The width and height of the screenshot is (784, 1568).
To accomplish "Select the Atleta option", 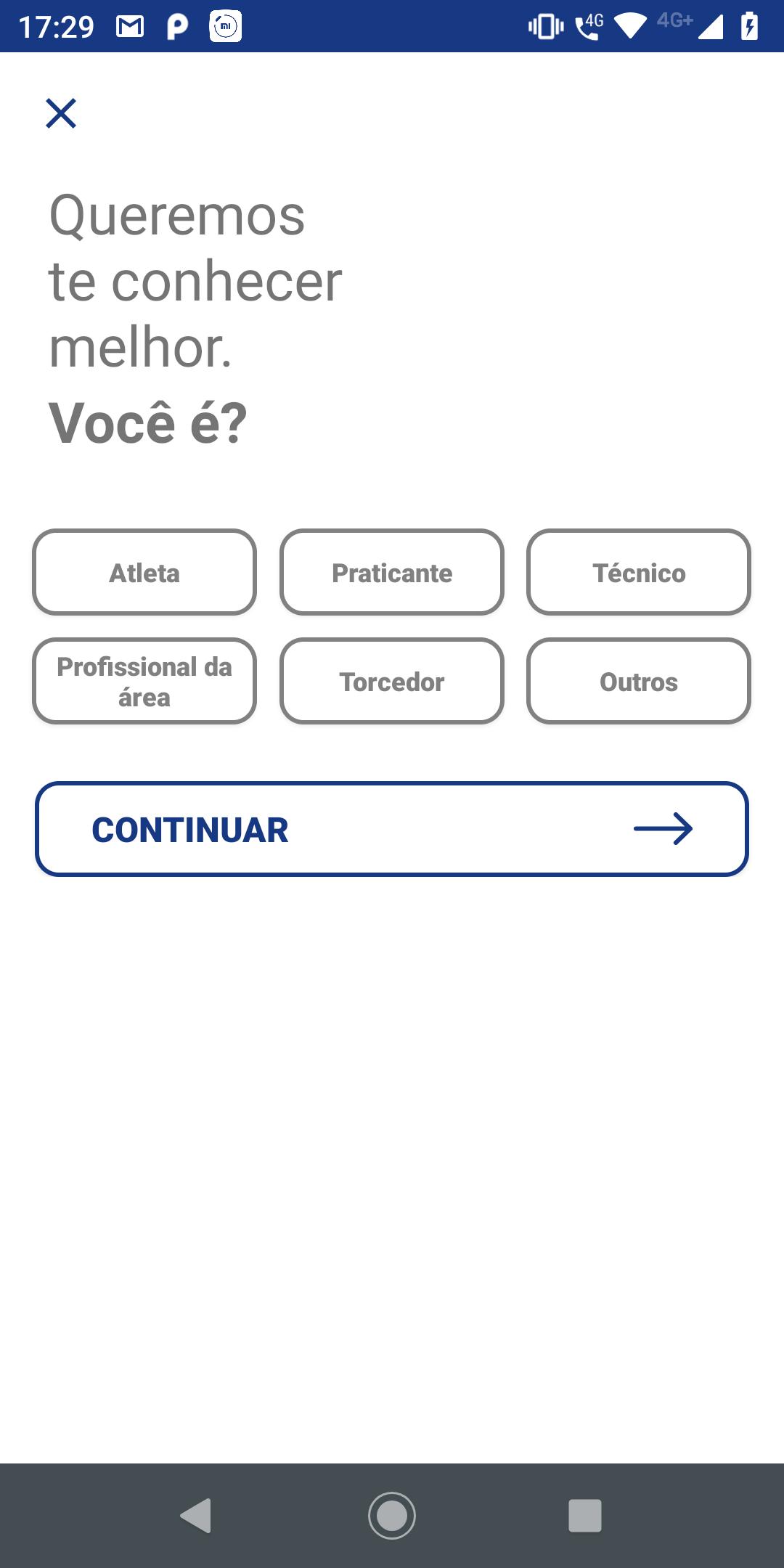I will point(144,572).
